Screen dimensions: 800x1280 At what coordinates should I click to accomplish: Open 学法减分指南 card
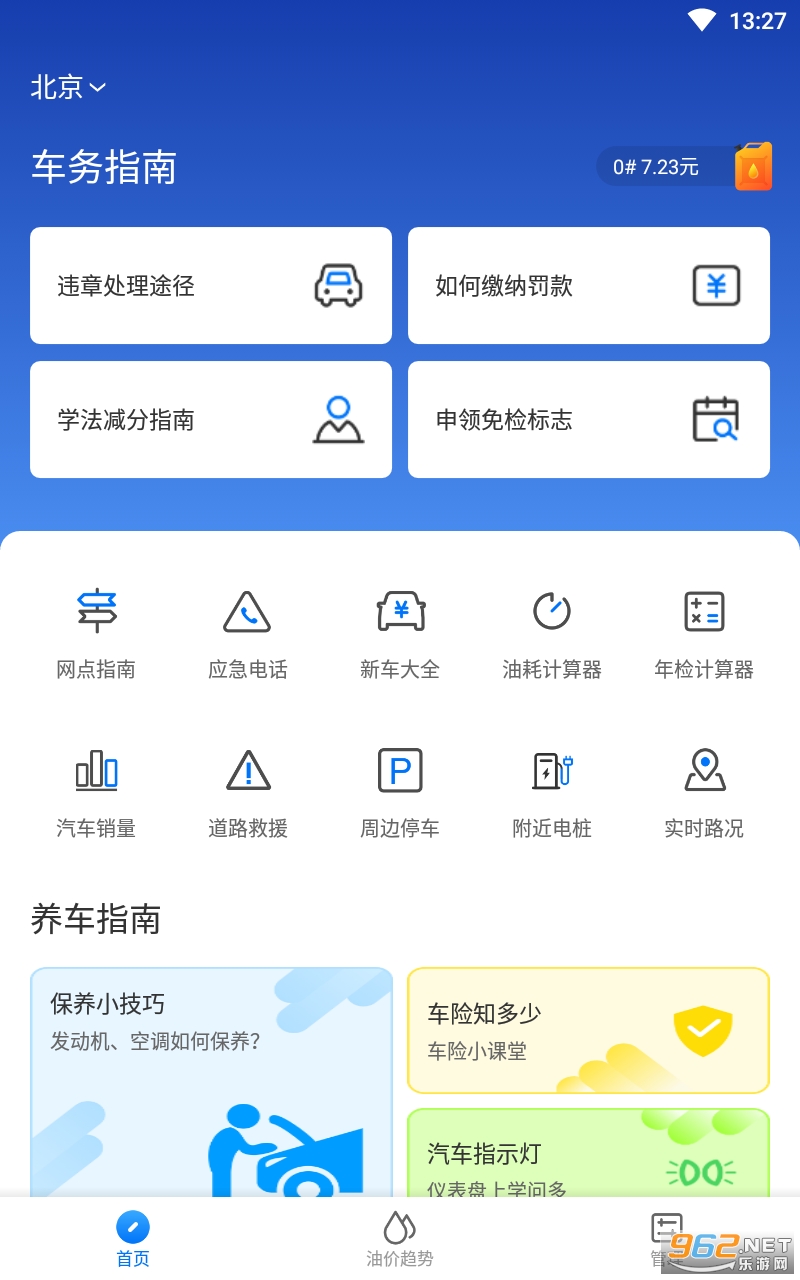(210, 420)
